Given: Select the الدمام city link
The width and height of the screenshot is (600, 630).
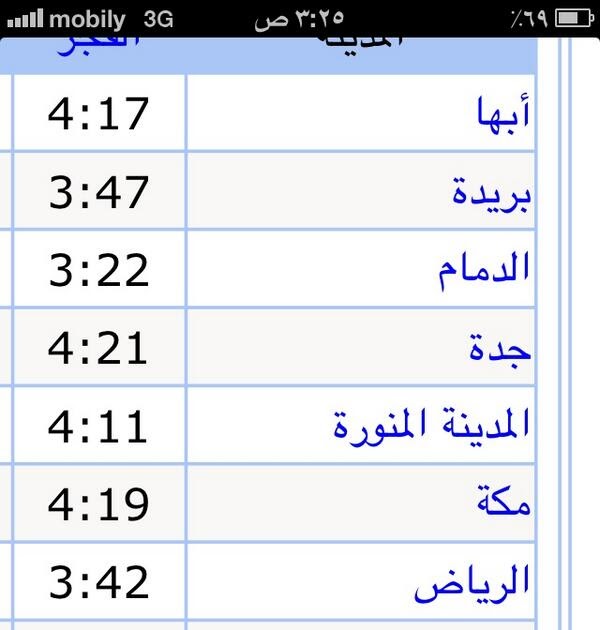Looking at the screenshot, I should tap(483, 270).
